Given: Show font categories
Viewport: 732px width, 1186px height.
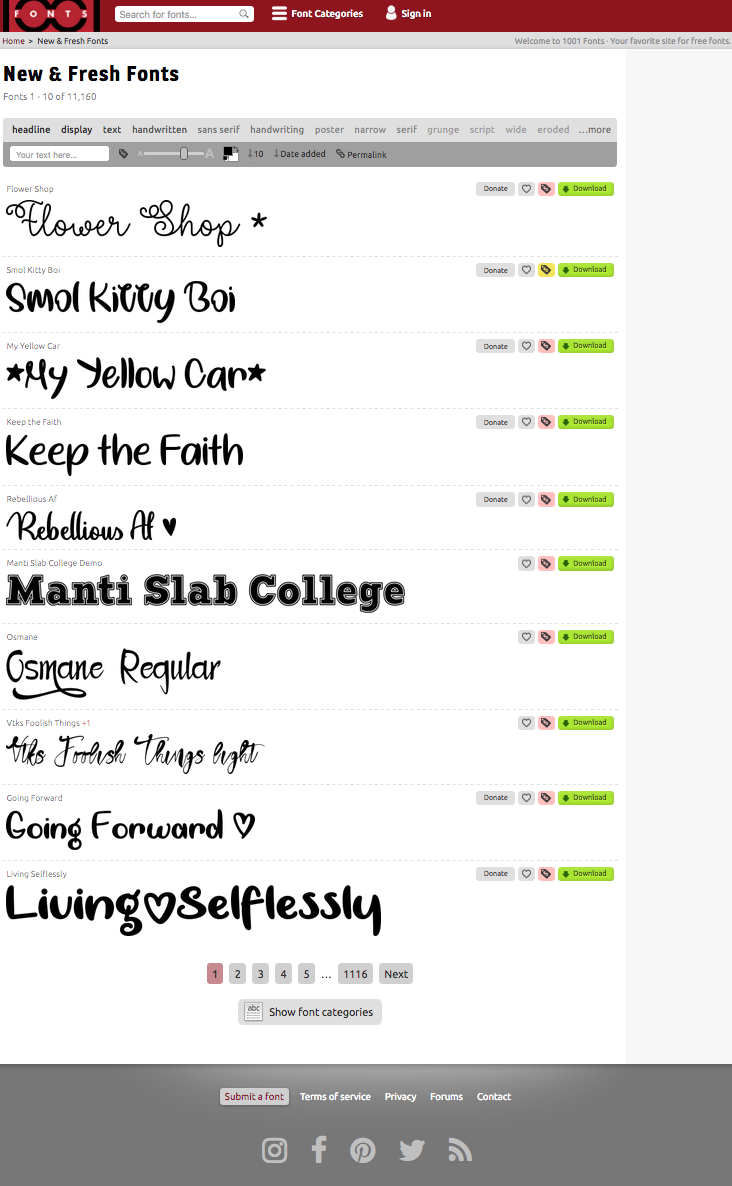Looking at the screenshot, I should click(310, 1012).
